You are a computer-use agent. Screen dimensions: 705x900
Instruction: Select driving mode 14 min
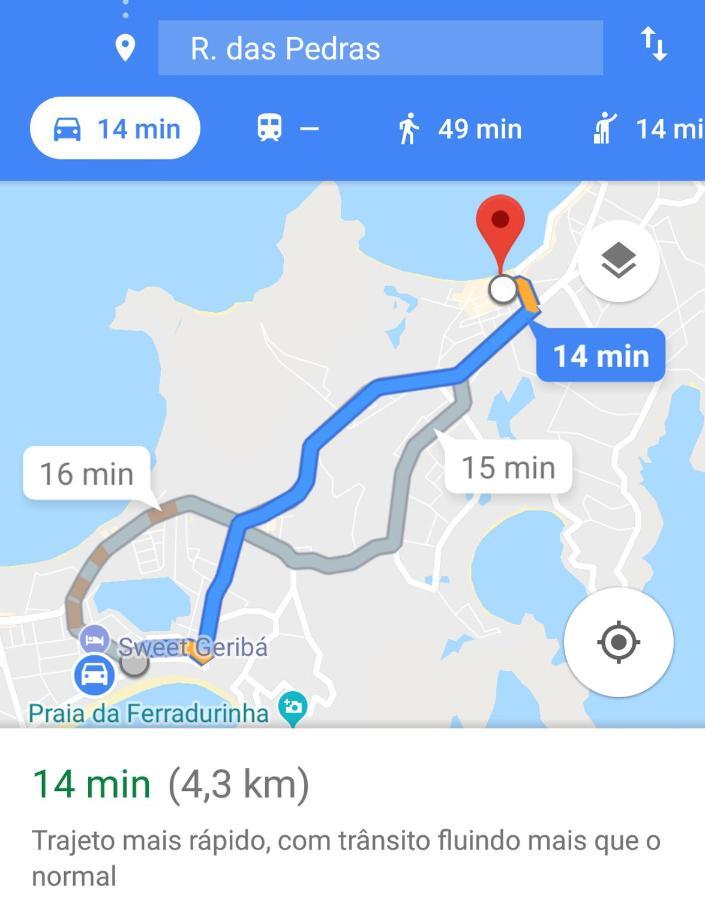coord(116,129)
